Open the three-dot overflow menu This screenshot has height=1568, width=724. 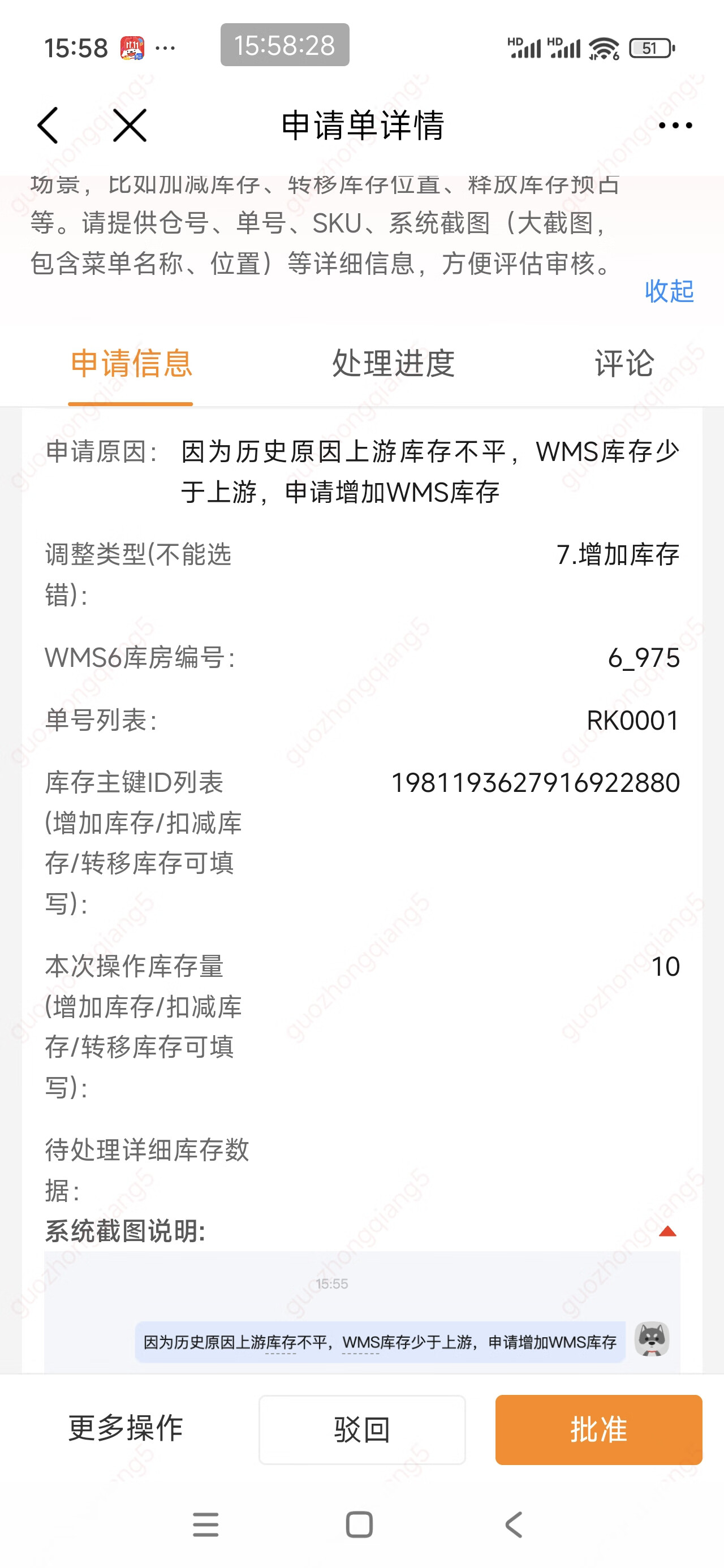pos(675,126)
